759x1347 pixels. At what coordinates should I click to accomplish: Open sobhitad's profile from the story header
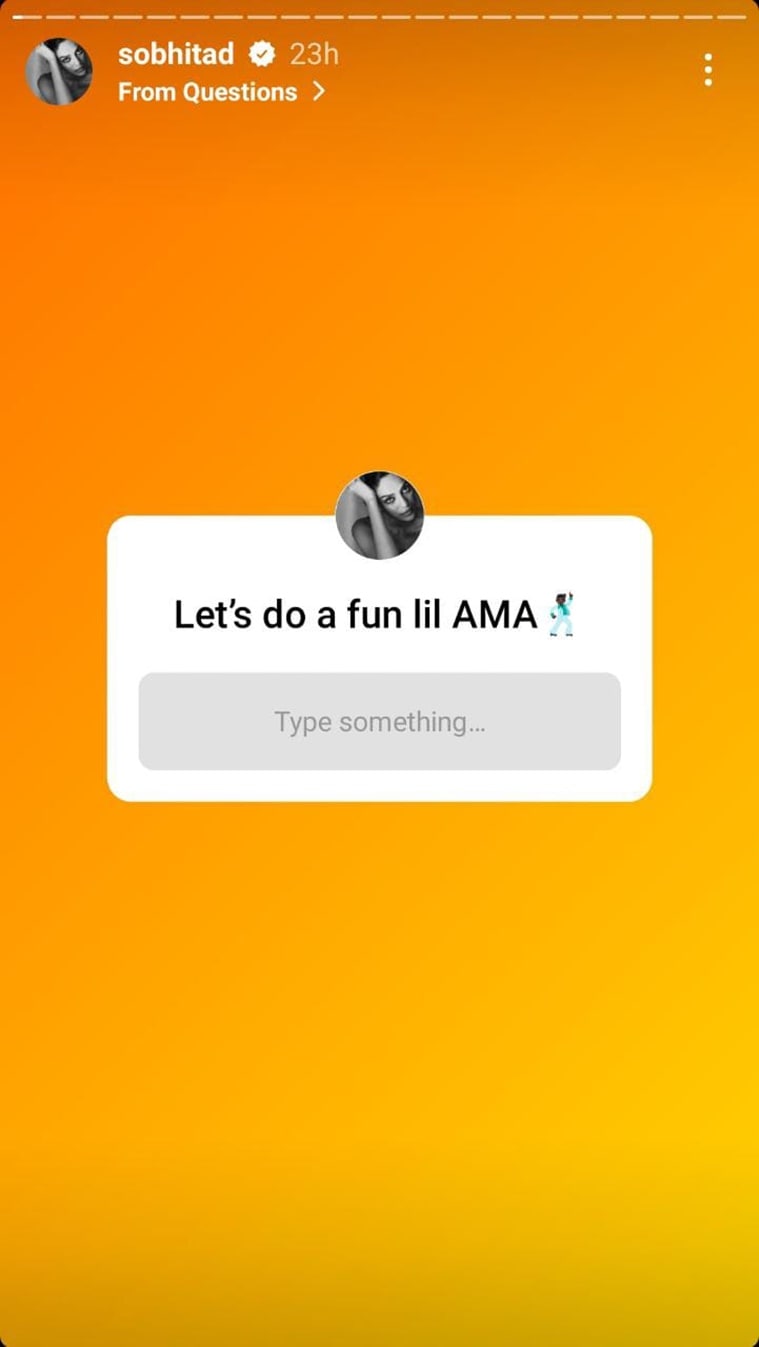point(176,54)
